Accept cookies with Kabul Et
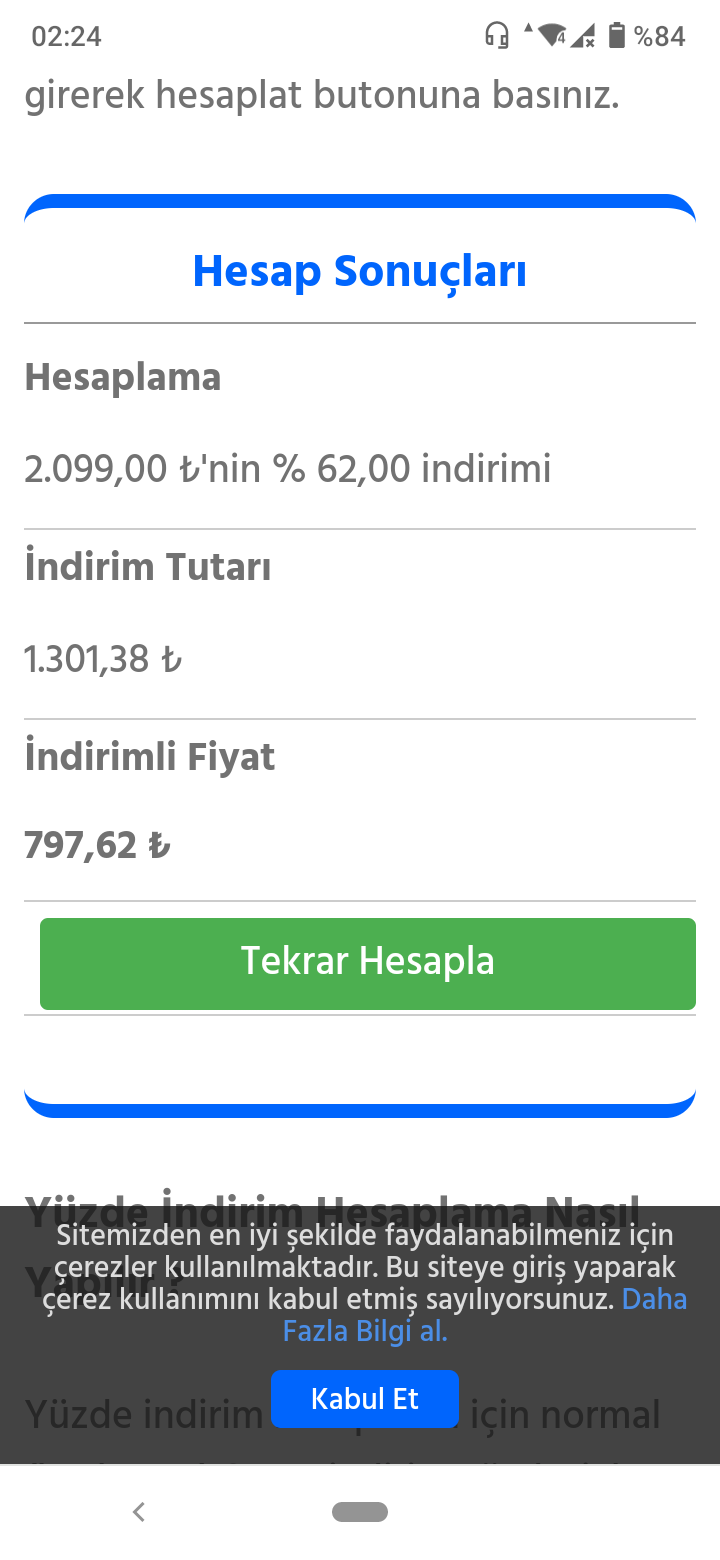Screen dimensions: 720x1560 pos(365,1398)
